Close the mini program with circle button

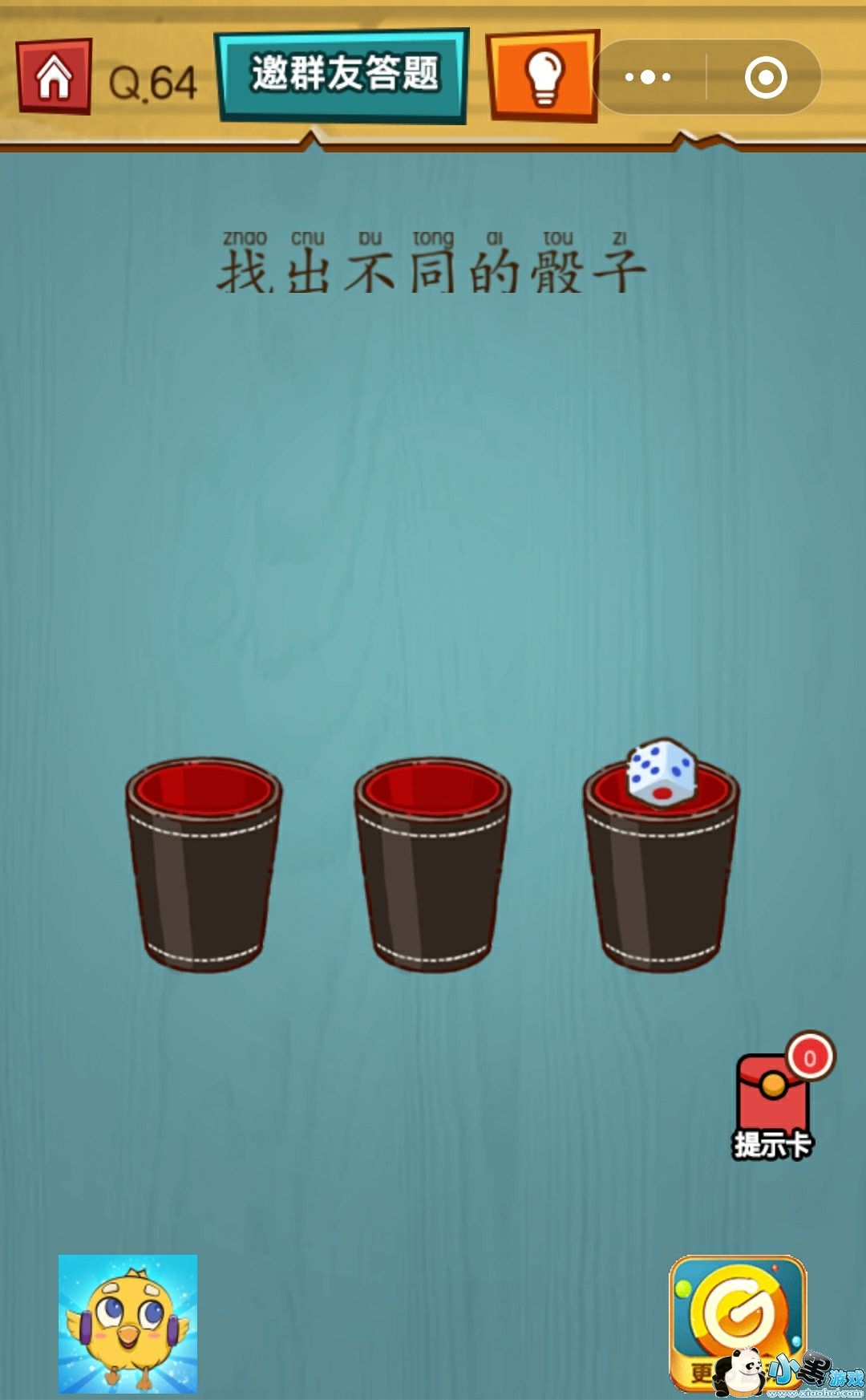click(765, 77)
